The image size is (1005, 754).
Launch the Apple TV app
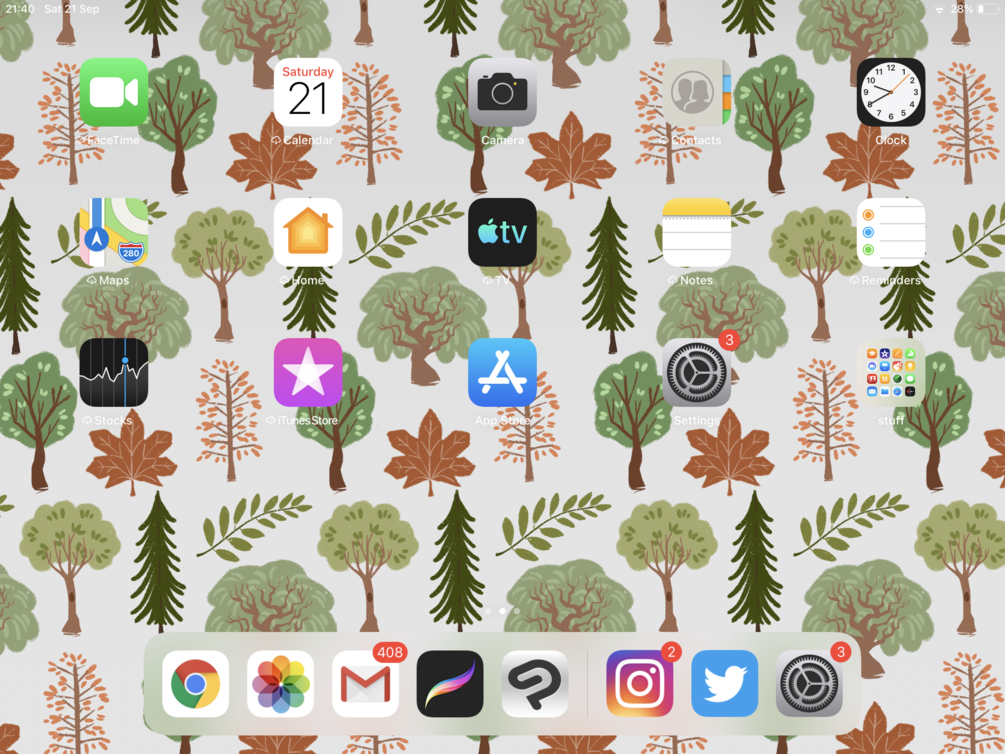(502, 232)
